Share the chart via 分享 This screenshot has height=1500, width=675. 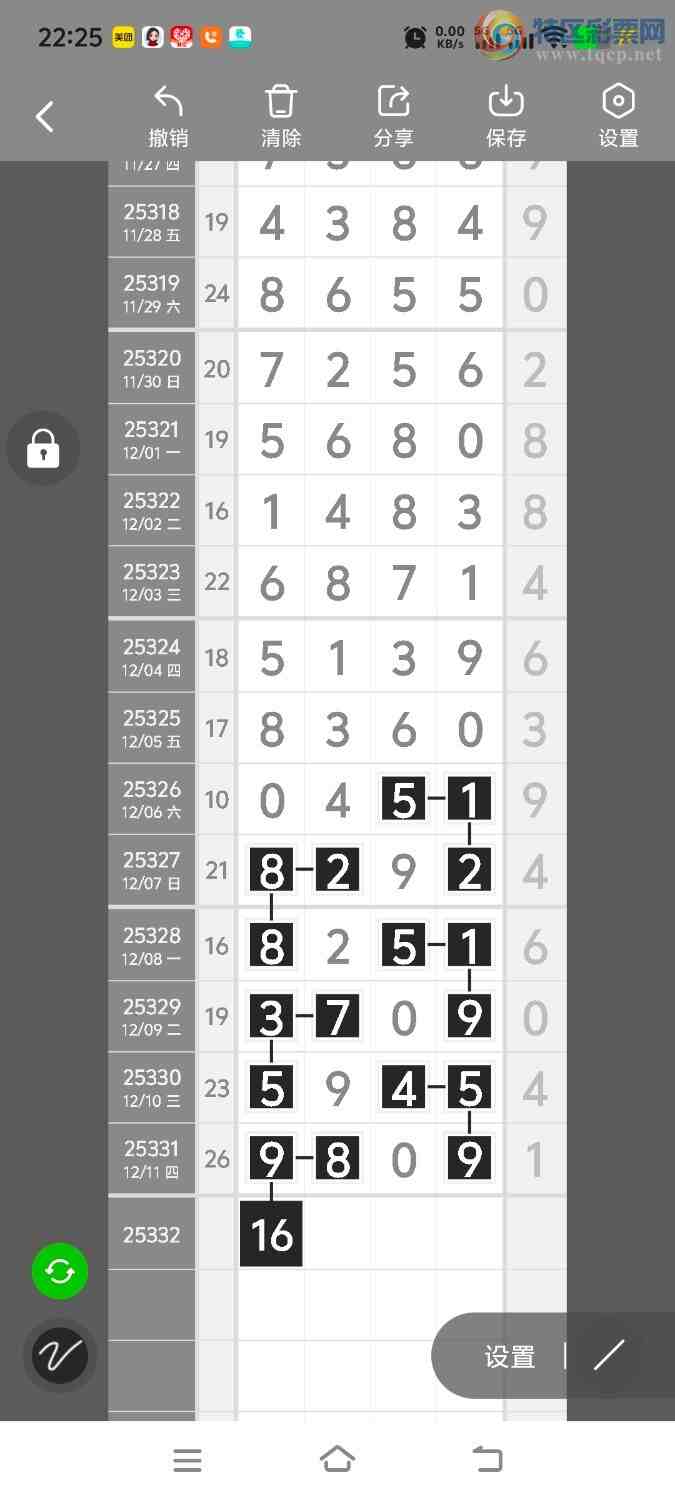(x=394, y=117)
